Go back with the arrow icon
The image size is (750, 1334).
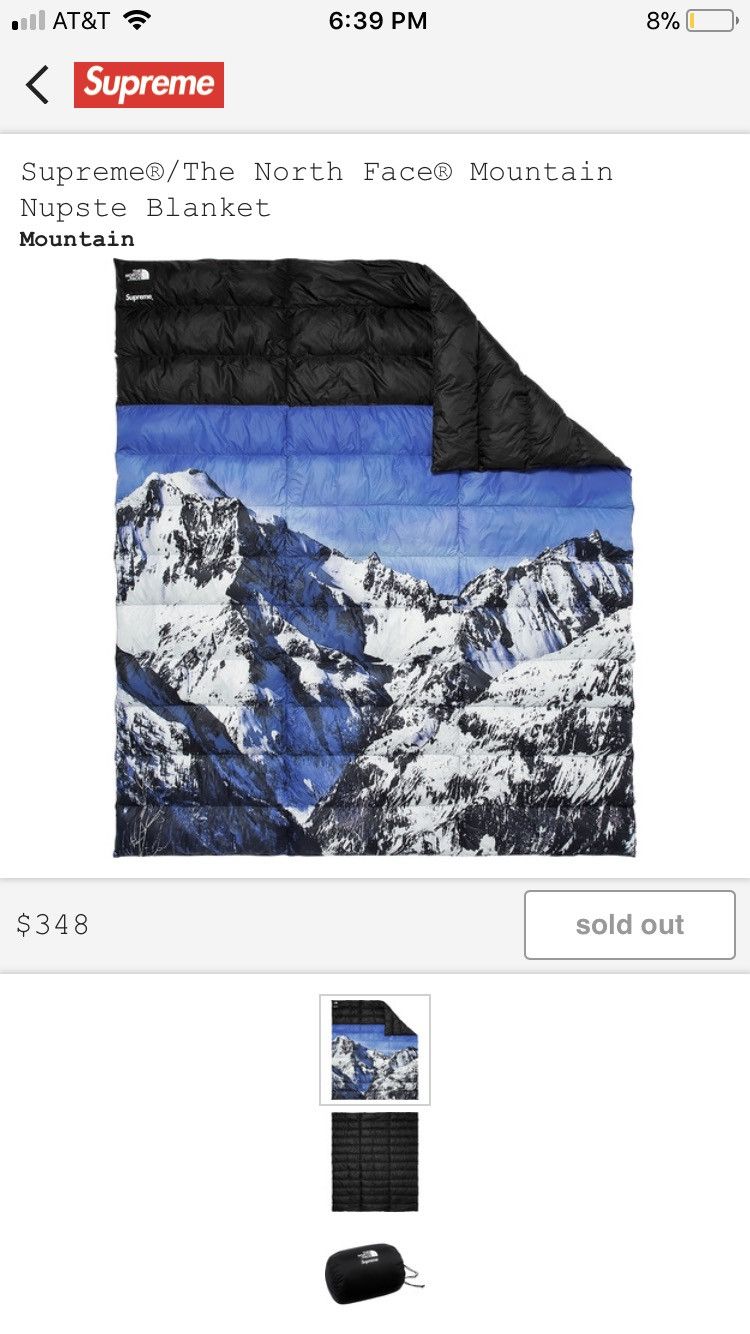(38, 85)
